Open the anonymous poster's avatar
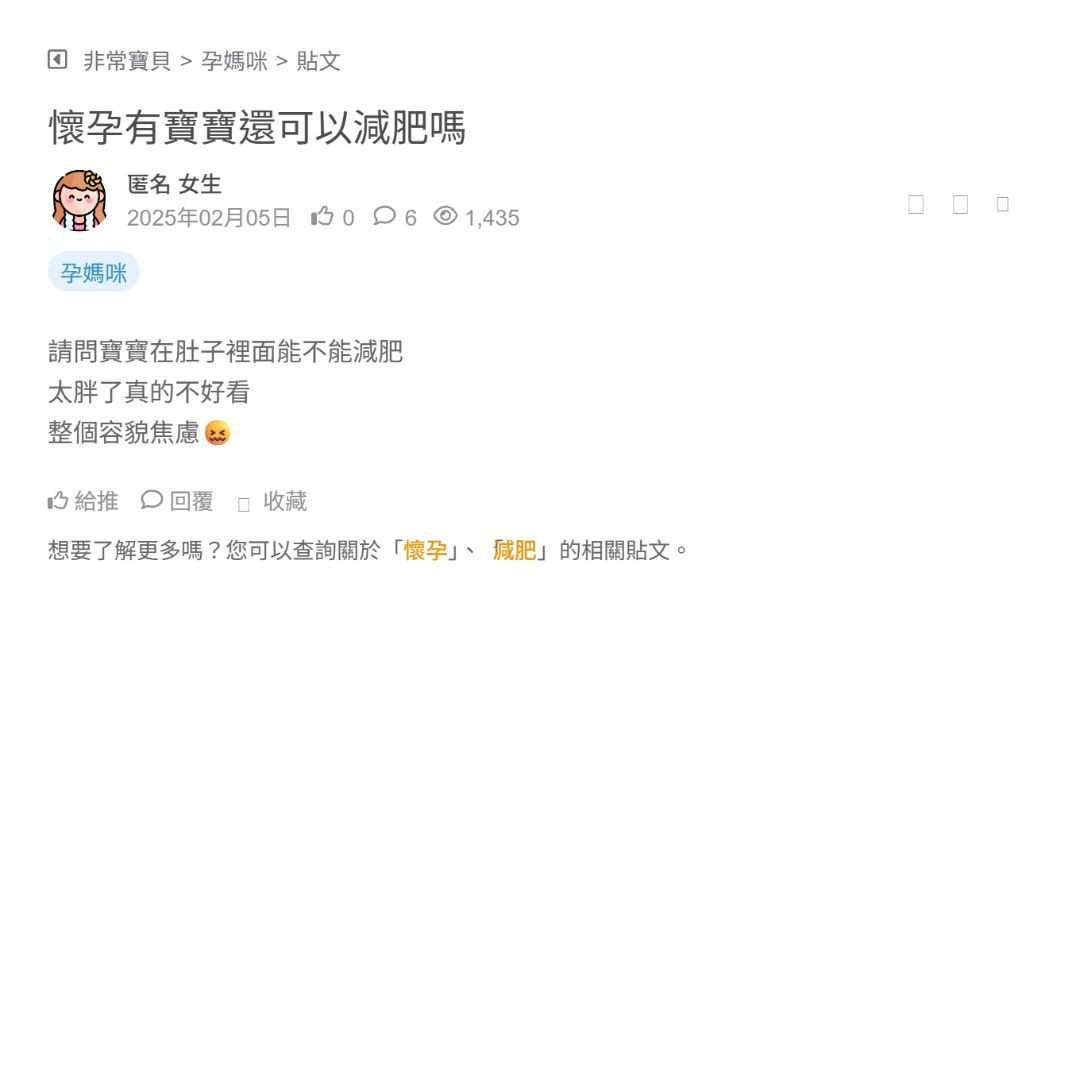The image size is (1080, 1080). (79, 200)
